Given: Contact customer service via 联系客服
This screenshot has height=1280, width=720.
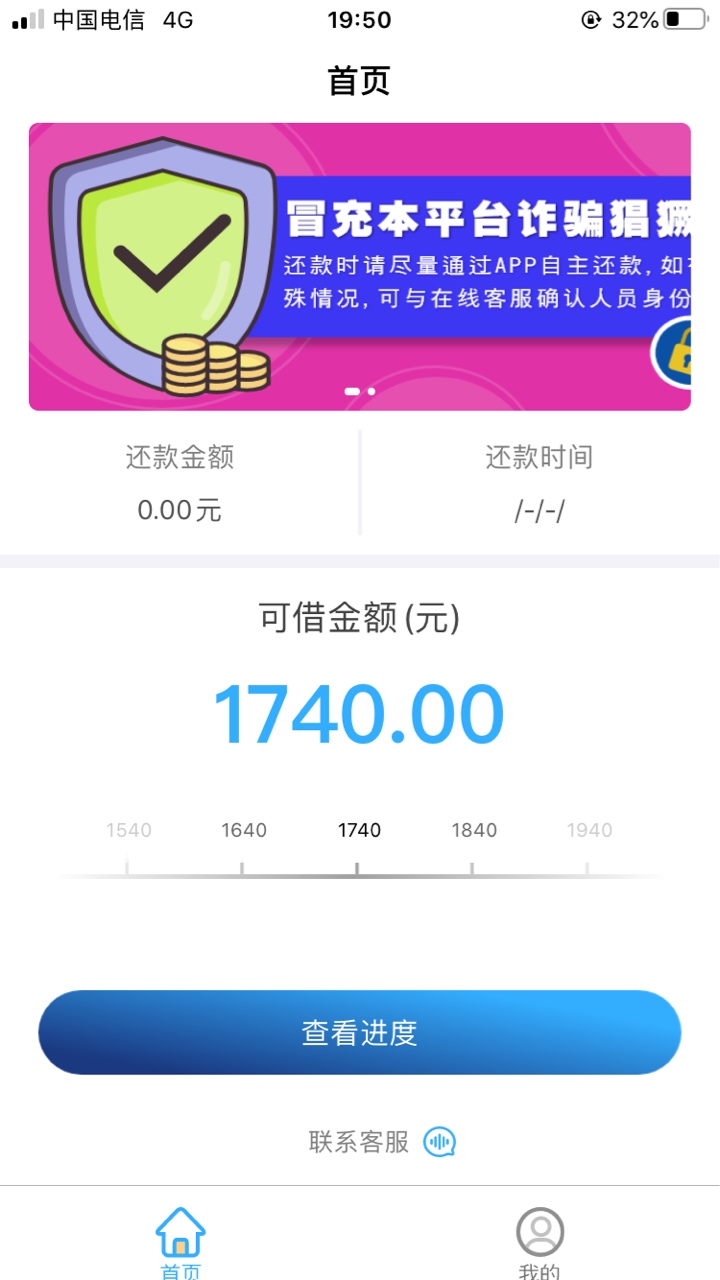Looking at the screenshot, I should click(x=382, y=1141).
